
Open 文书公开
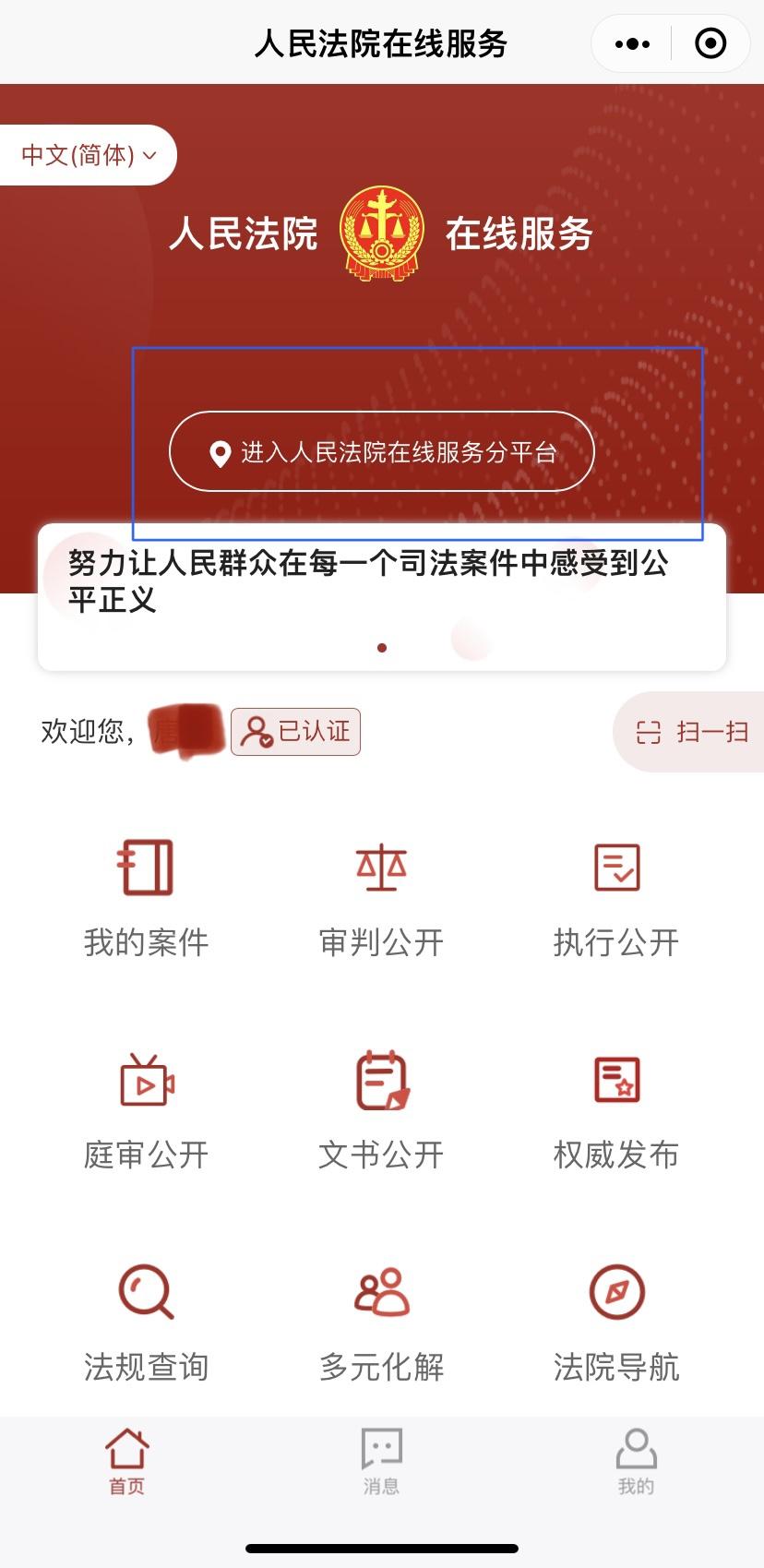coord(381,1109)
